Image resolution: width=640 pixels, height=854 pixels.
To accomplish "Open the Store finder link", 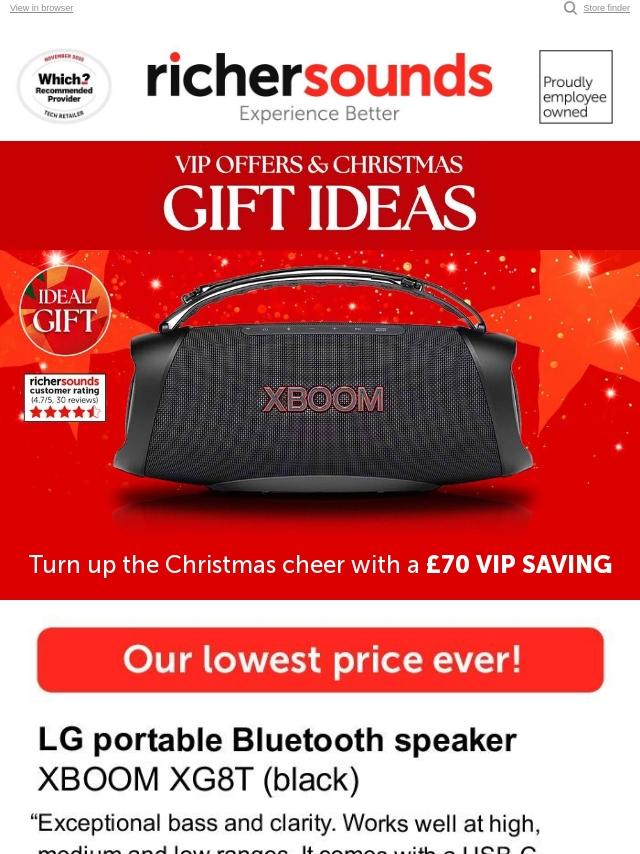I will coord(606,8).
